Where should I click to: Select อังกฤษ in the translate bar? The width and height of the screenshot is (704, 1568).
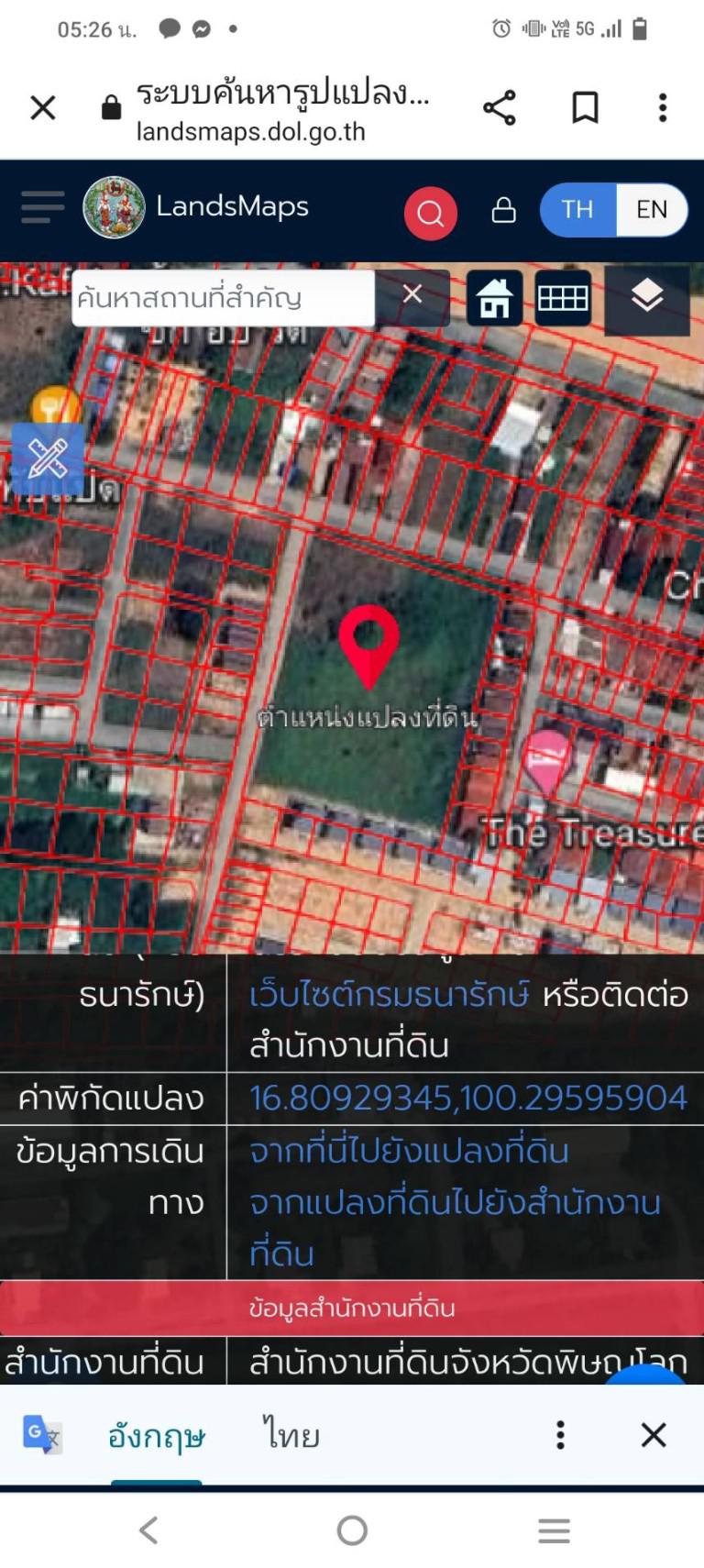(157, 1436)
